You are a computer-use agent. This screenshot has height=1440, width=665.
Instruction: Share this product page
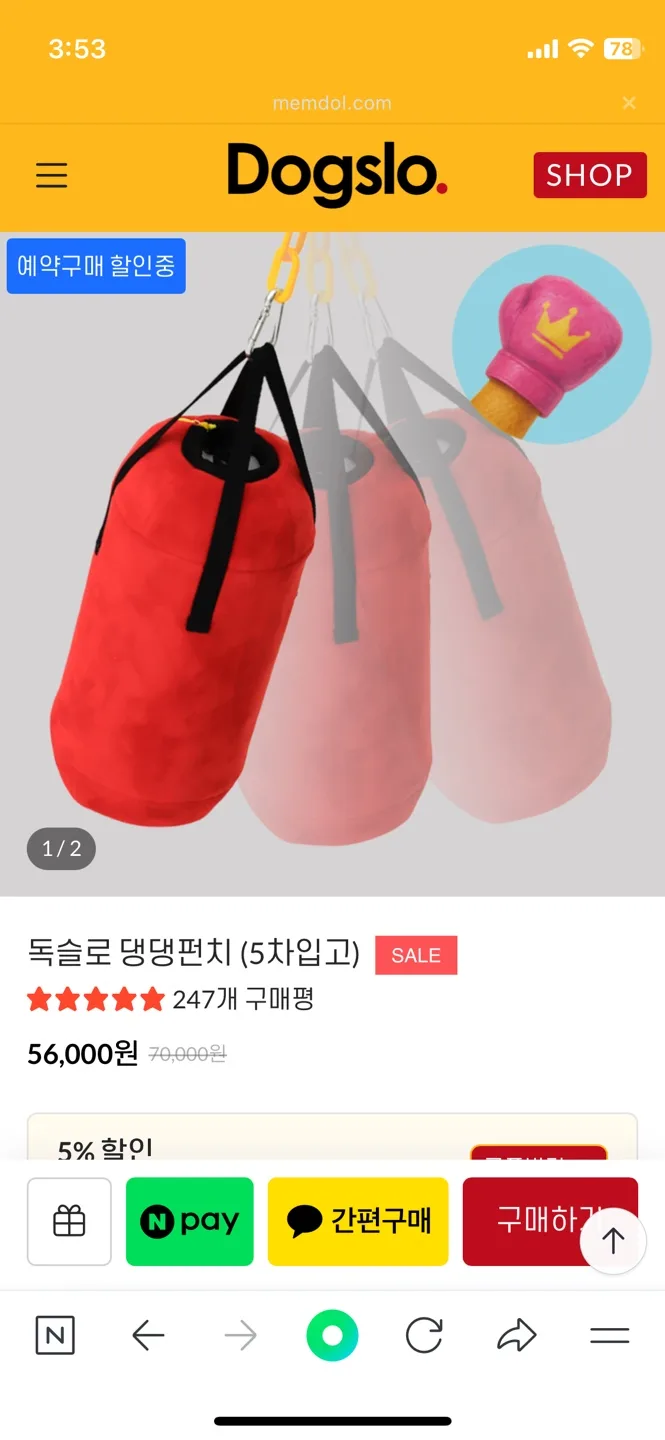coord(516,1336)
